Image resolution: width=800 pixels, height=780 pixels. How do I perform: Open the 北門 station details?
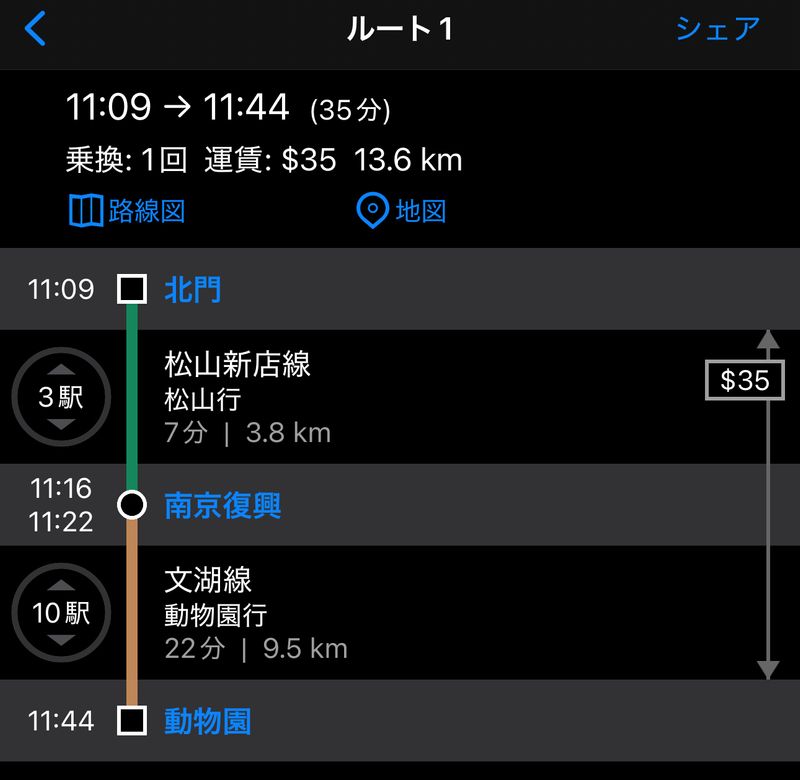pos(192,290)
